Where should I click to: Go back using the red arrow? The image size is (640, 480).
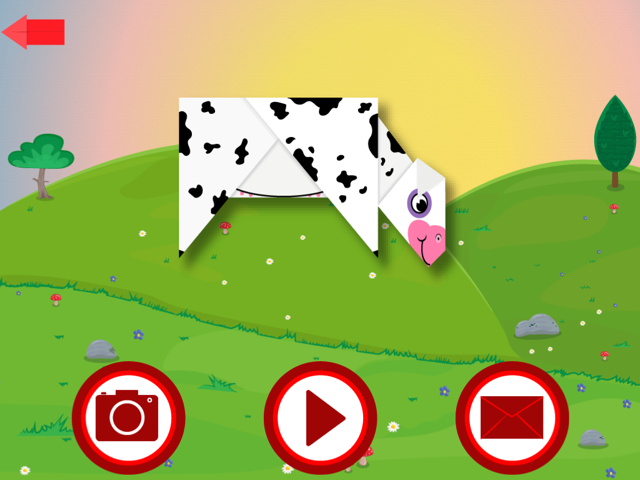33,32
